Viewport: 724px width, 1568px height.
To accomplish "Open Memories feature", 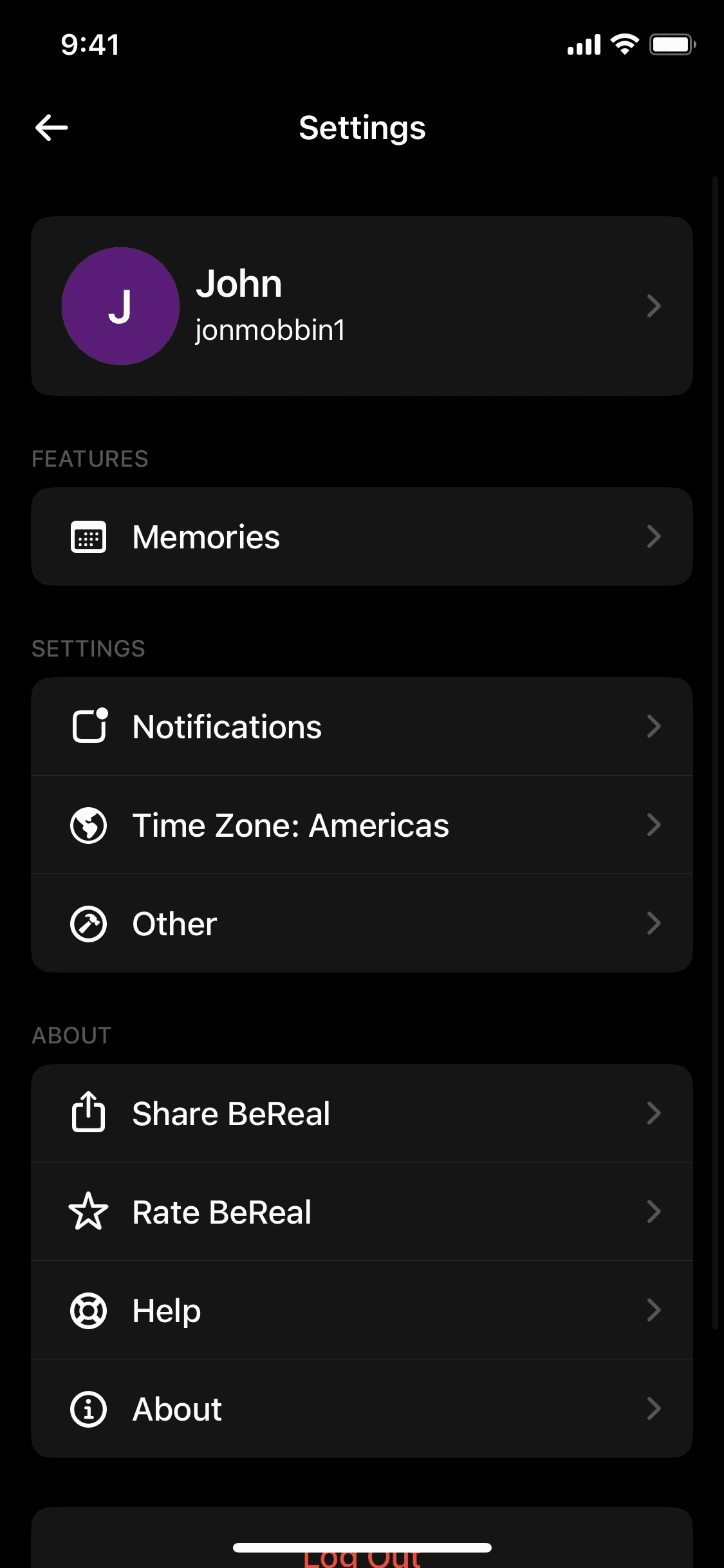I will pos(362,537).
